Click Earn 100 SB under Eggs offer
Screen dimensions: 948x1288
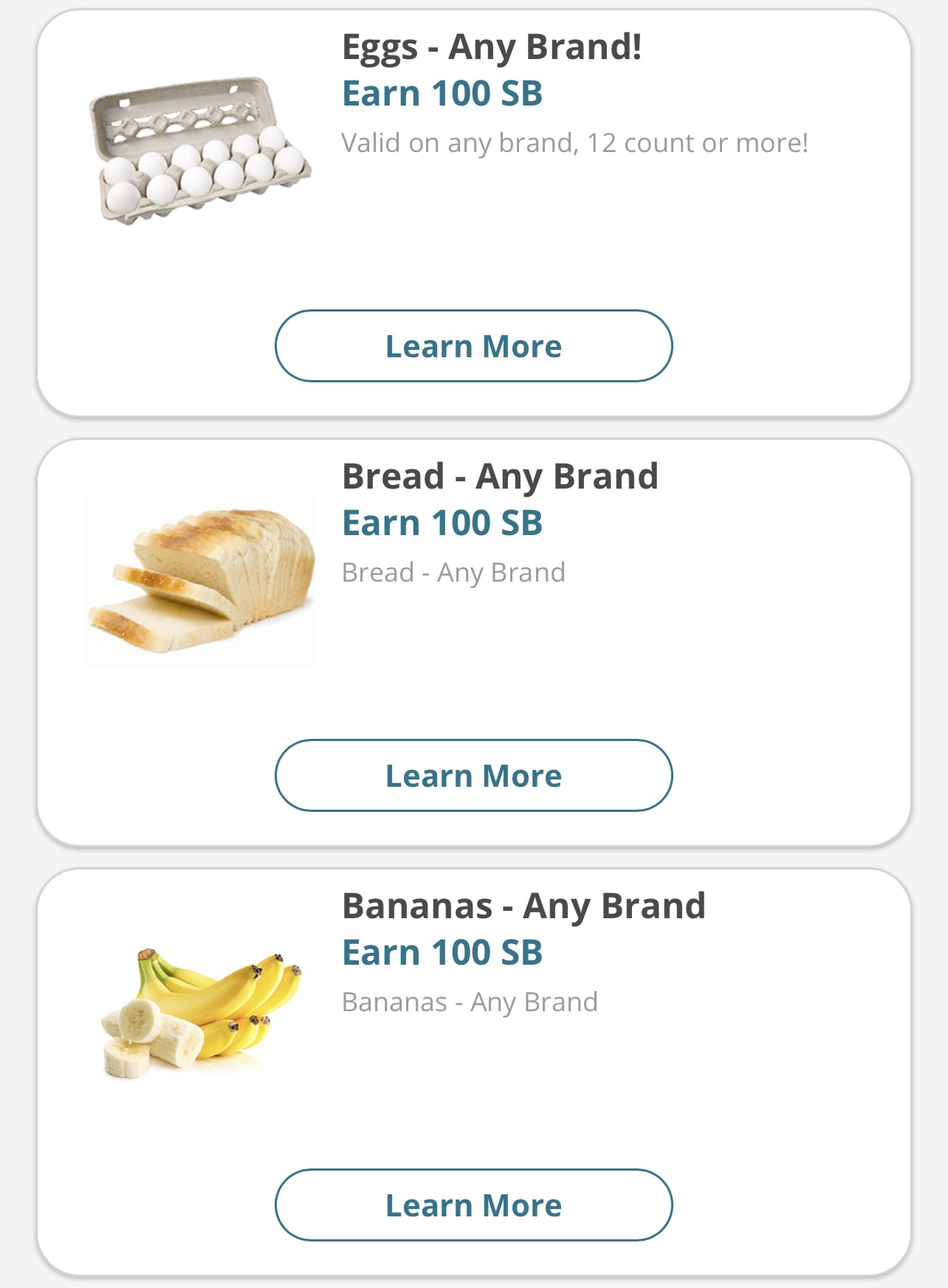pyautogui.click(x=444, y=93)
